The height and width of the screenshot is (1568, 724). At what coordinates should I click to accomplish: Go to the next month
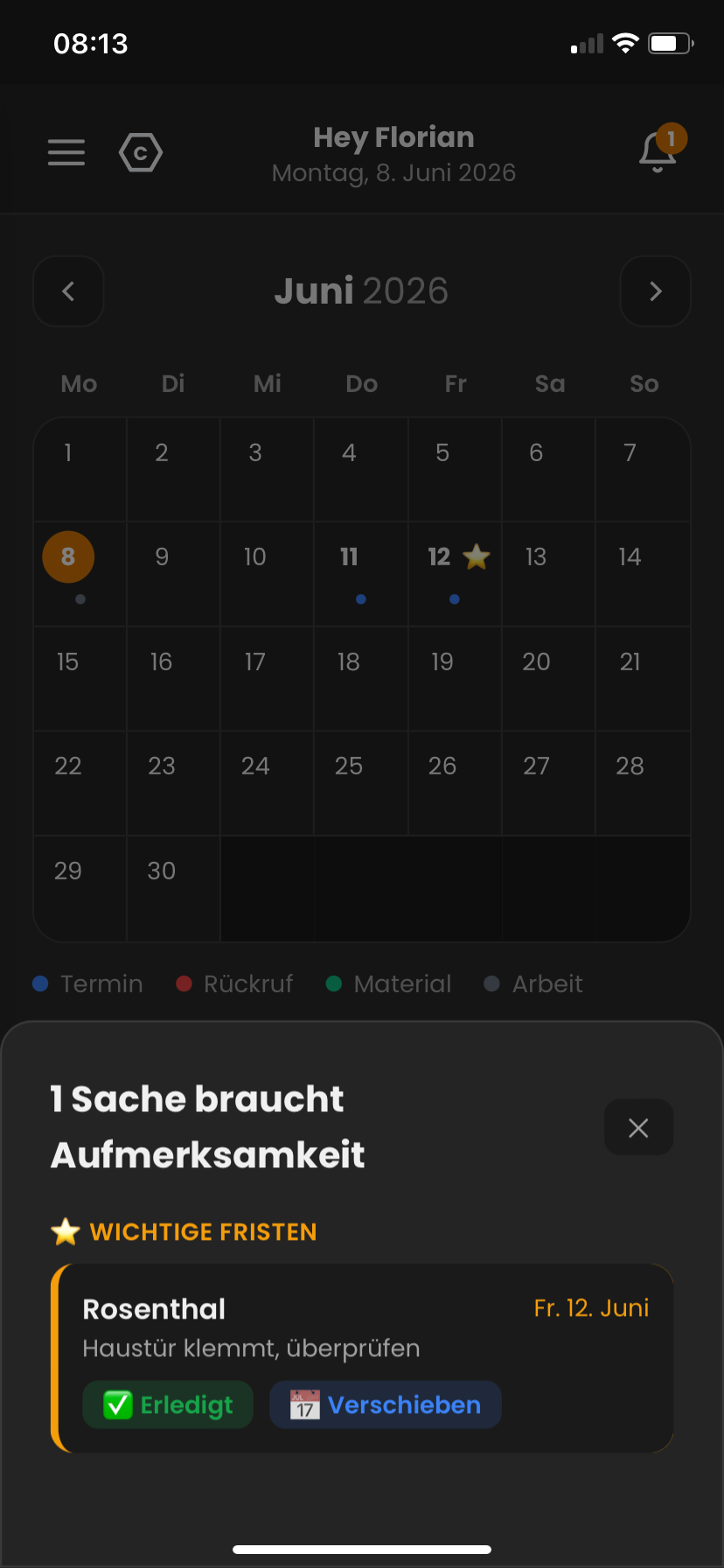point(656,291)
